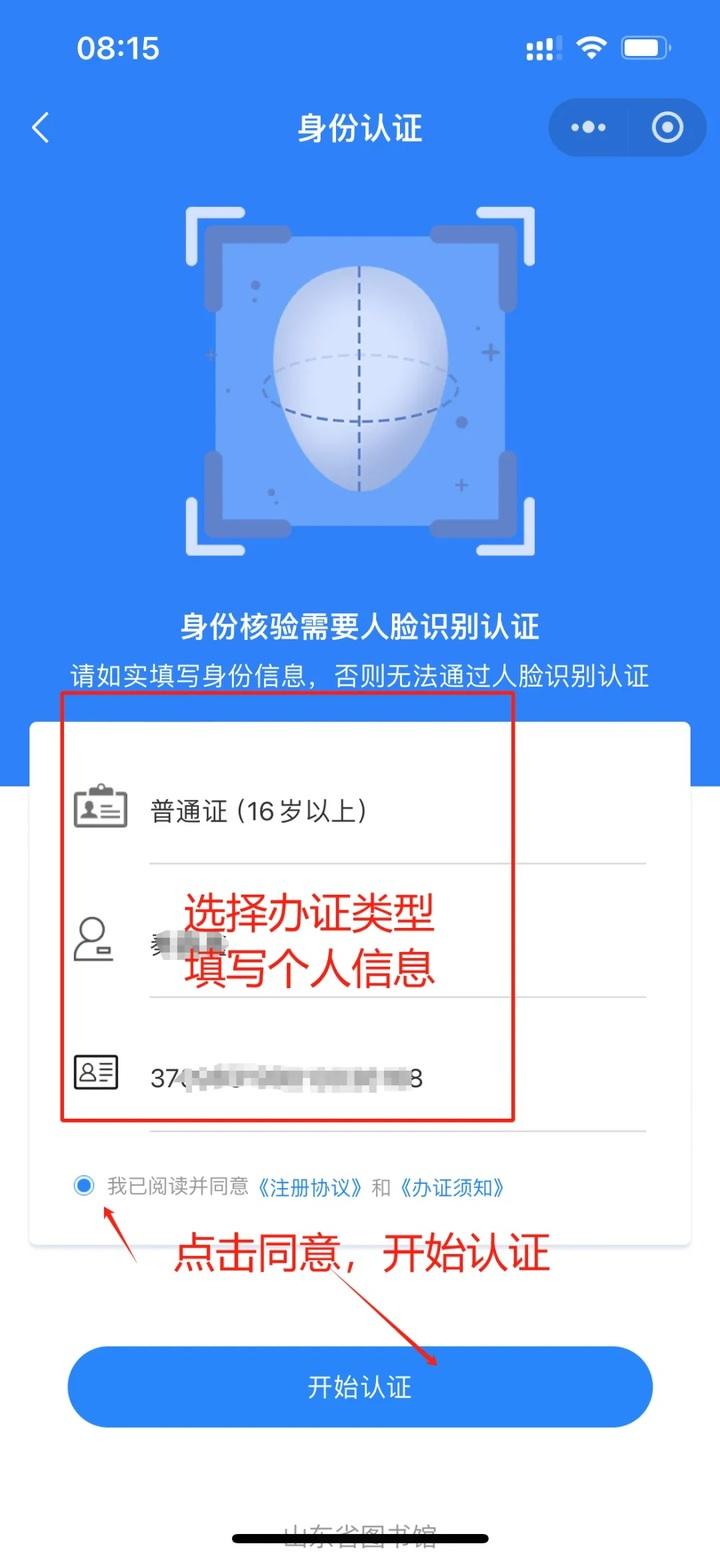Select the 普通证 (16岁以上) card type picker
This screenshot has width=720, height=1558.
(x=397, y=810)
